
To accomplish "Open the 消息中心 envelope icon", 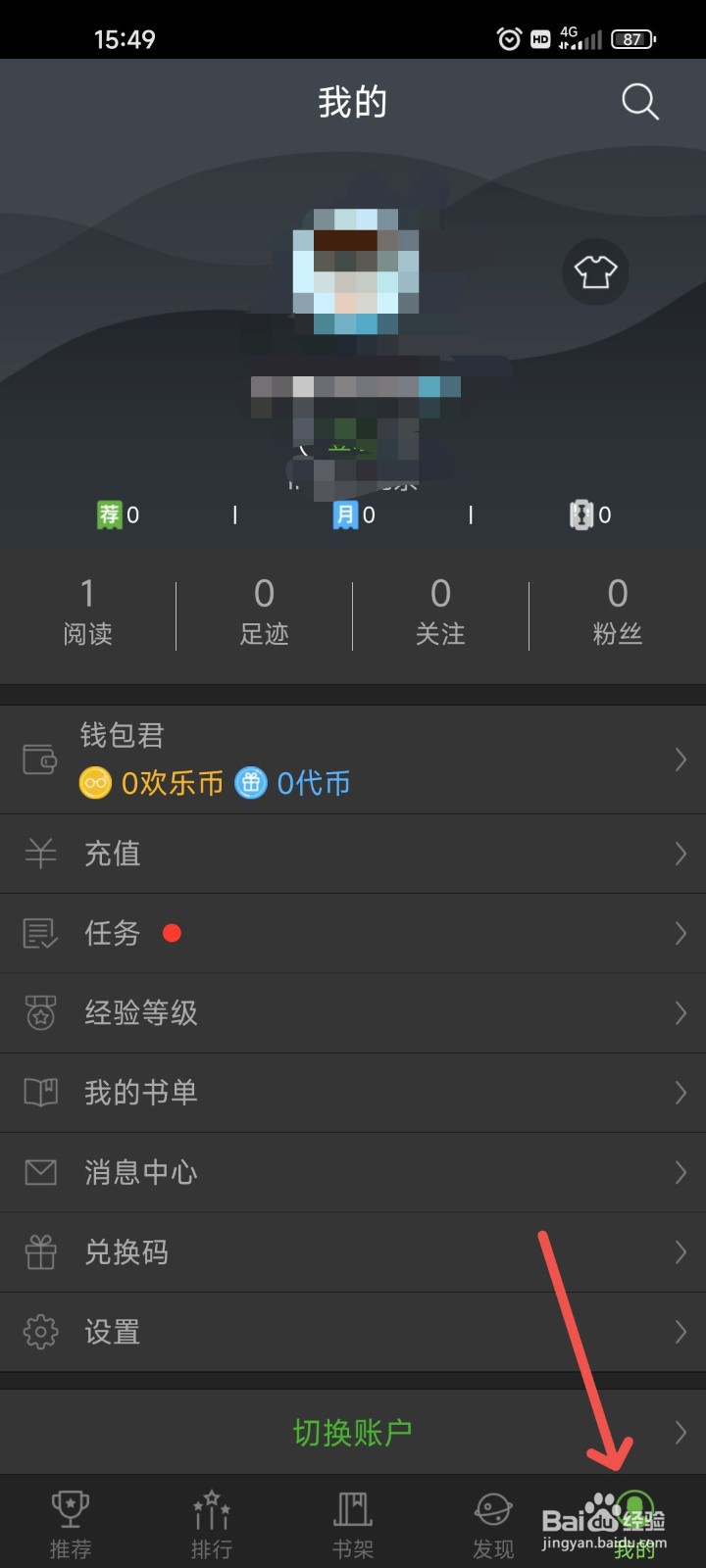I will click(39, 1172).
